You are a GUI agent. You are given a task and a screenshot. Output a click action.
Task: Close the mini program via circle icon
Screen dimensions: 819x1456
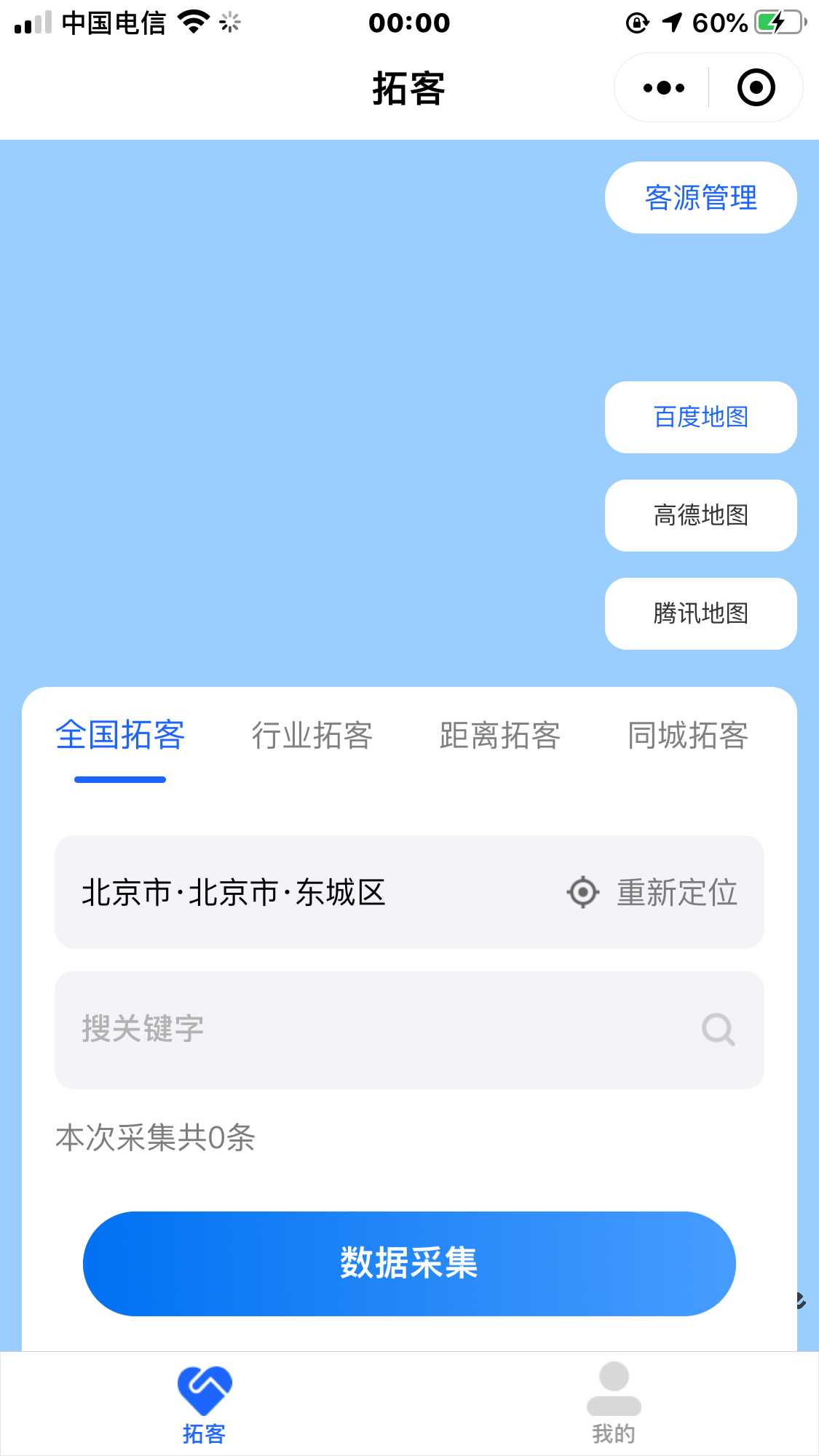tap(756, 88)
